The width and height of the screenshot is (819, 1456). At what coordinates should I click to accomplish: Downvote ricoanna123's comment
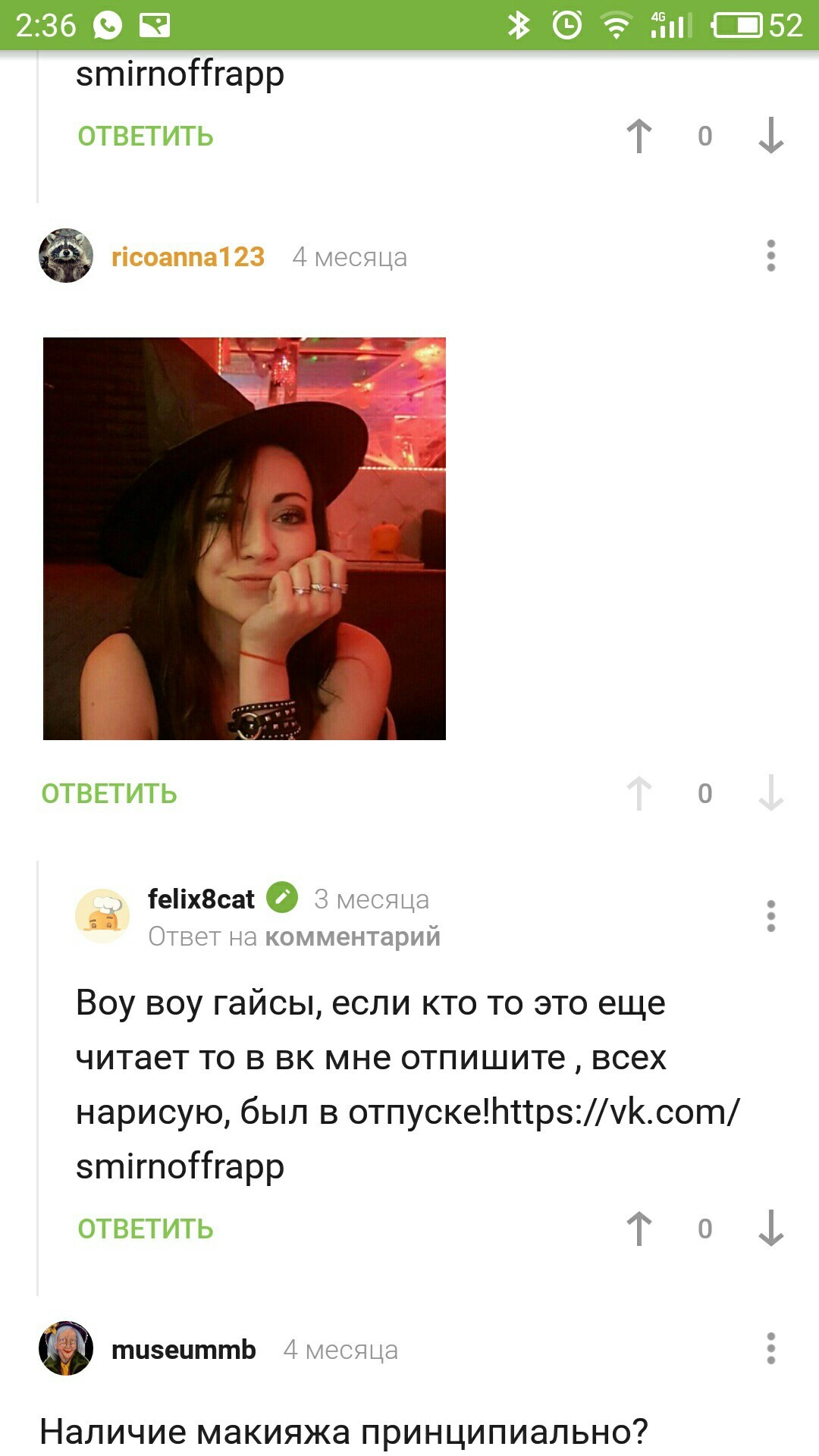pos(770,794)
